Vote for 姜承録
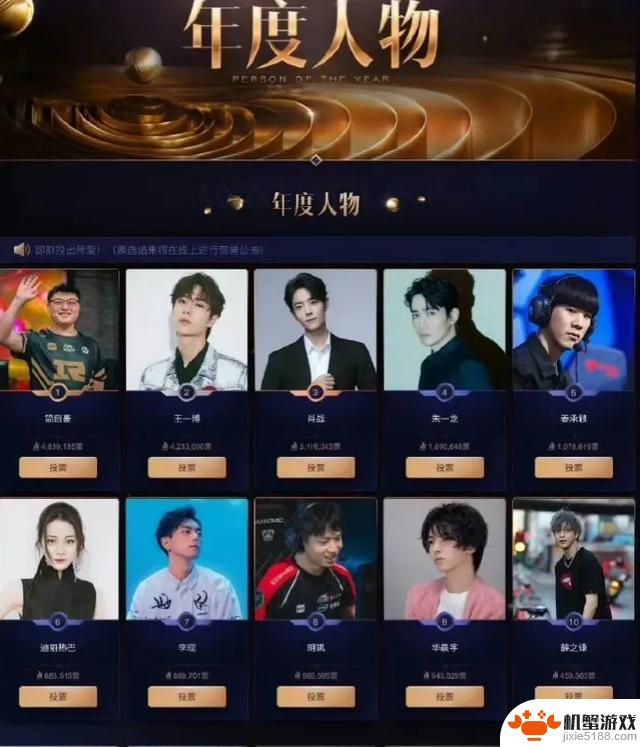Image resolution: width=640 pixels, height=747 pixels. tap(573, 467)
